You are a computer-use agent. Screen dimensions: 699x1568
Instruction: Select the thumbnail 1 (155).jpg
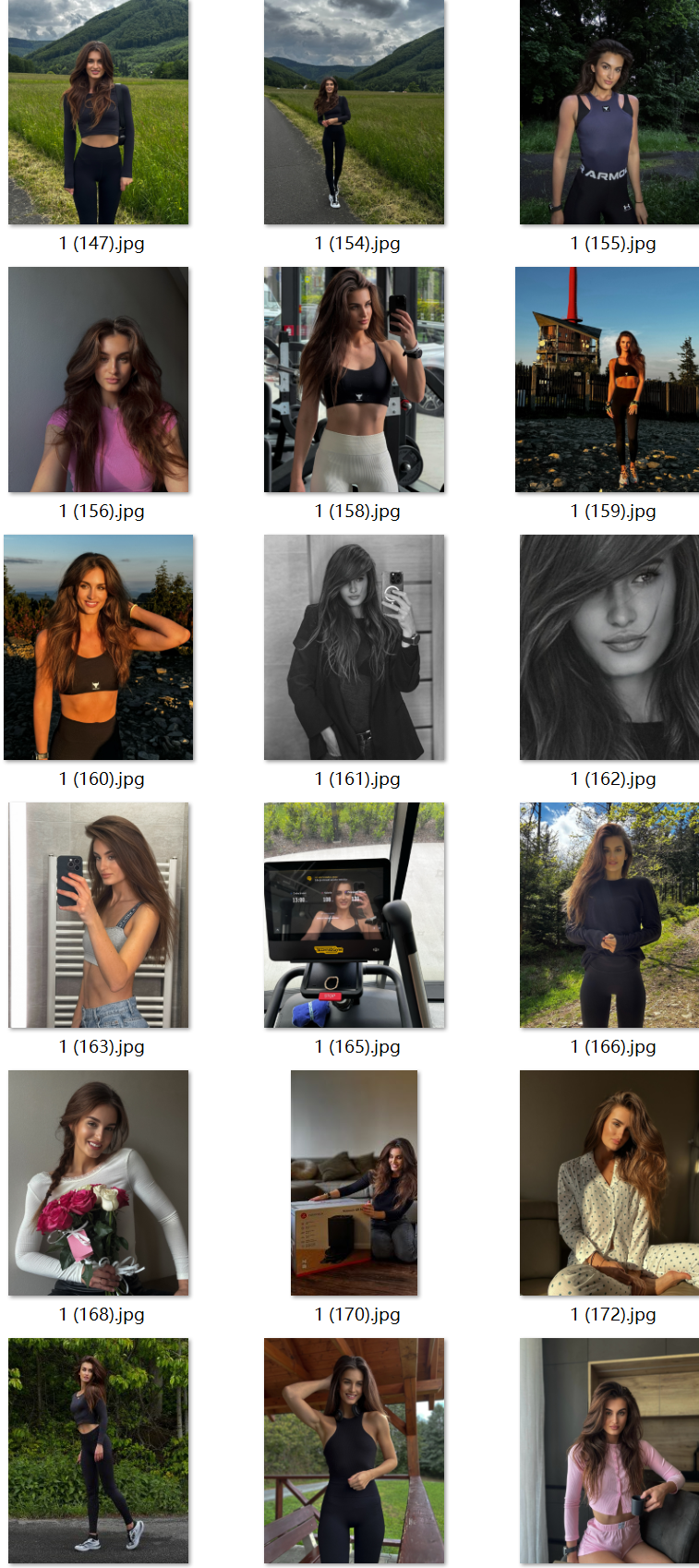[609, 113]
